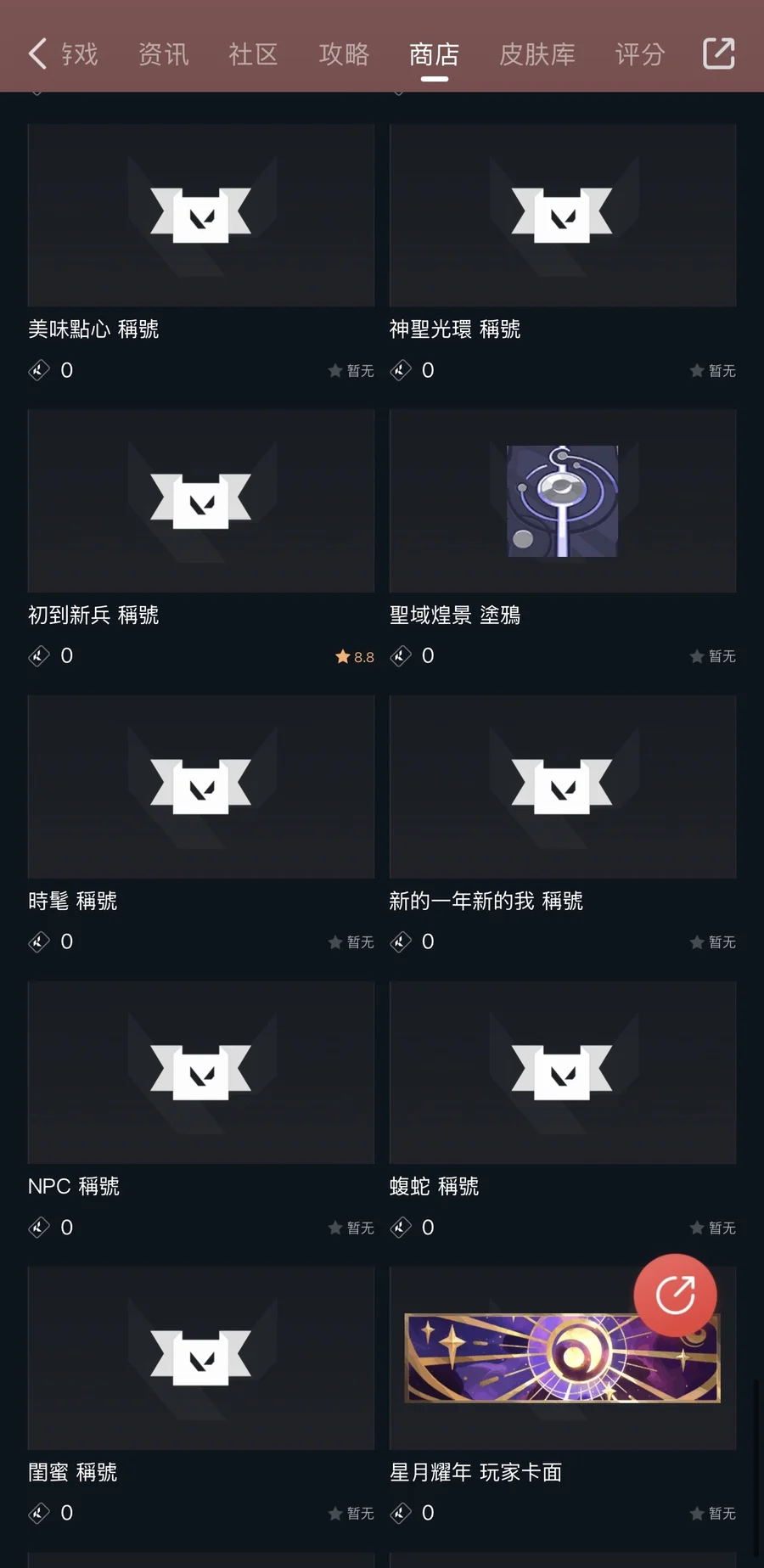Switch to the 评分 tab
The width and height of the screenshot is (764, 1568).
pos(639,54)
